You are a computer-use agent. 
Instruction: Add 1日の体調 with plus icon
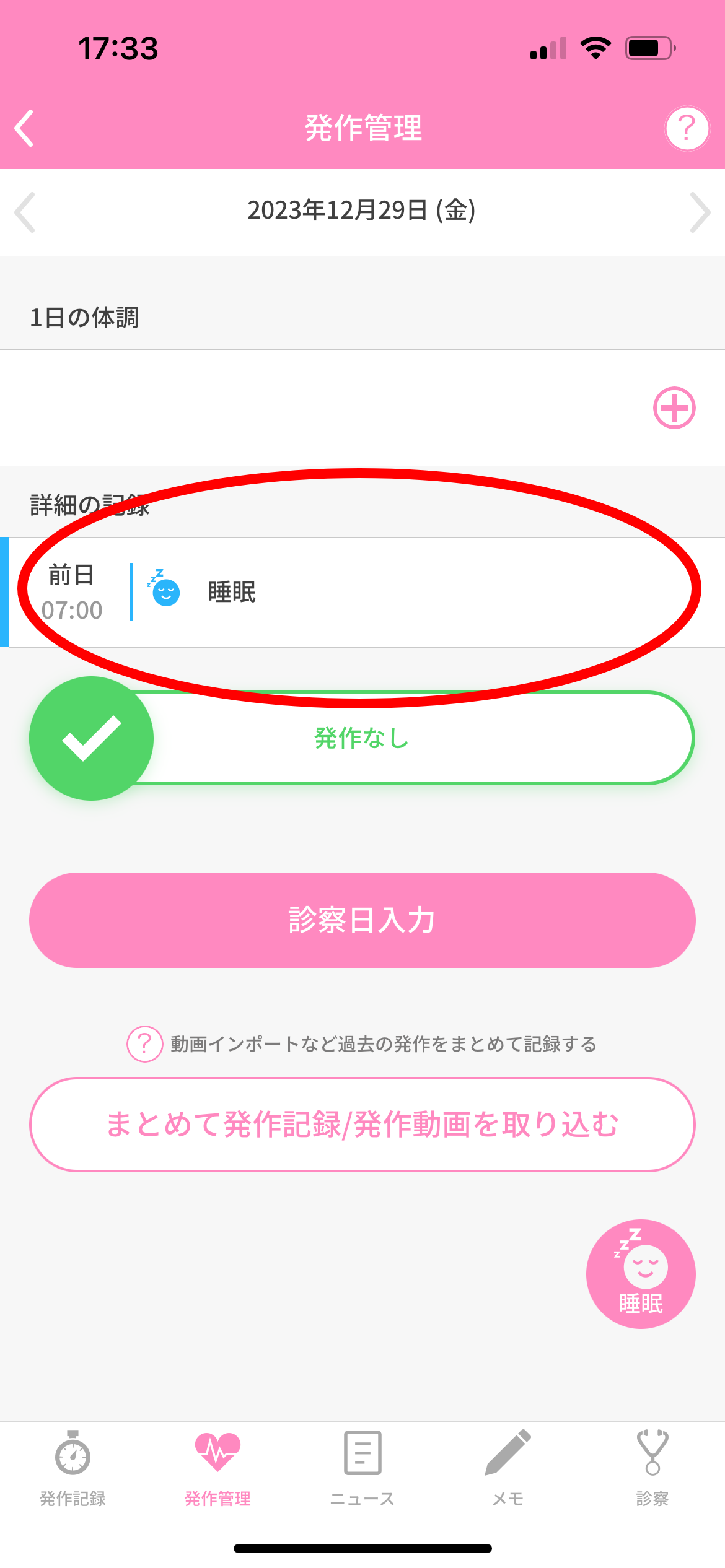click(674, 408)
